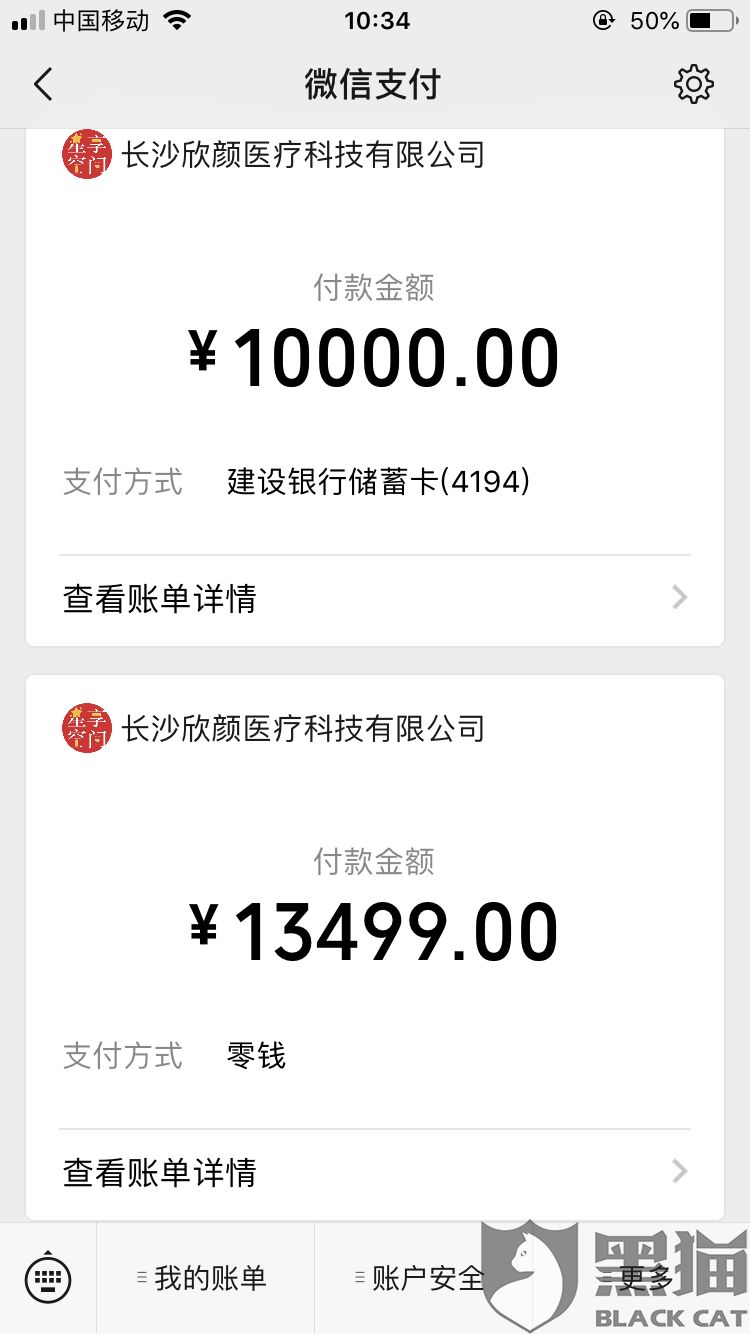750x1334 pixels.
Task: Open 账户安全 menu
Action: coord(424,1277)
